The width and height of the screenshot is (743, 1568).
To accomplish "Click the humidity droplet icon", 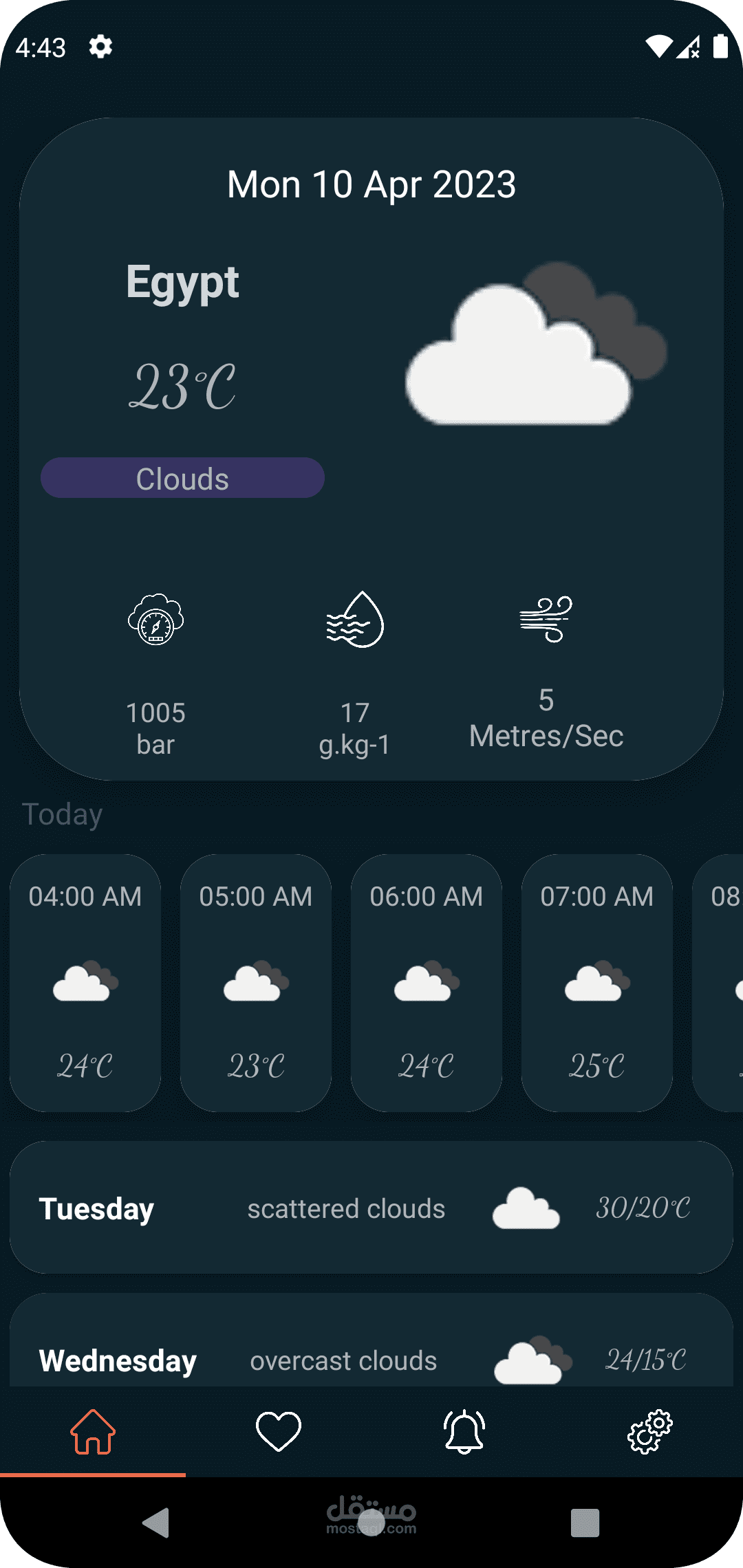I will click(354, 621).
